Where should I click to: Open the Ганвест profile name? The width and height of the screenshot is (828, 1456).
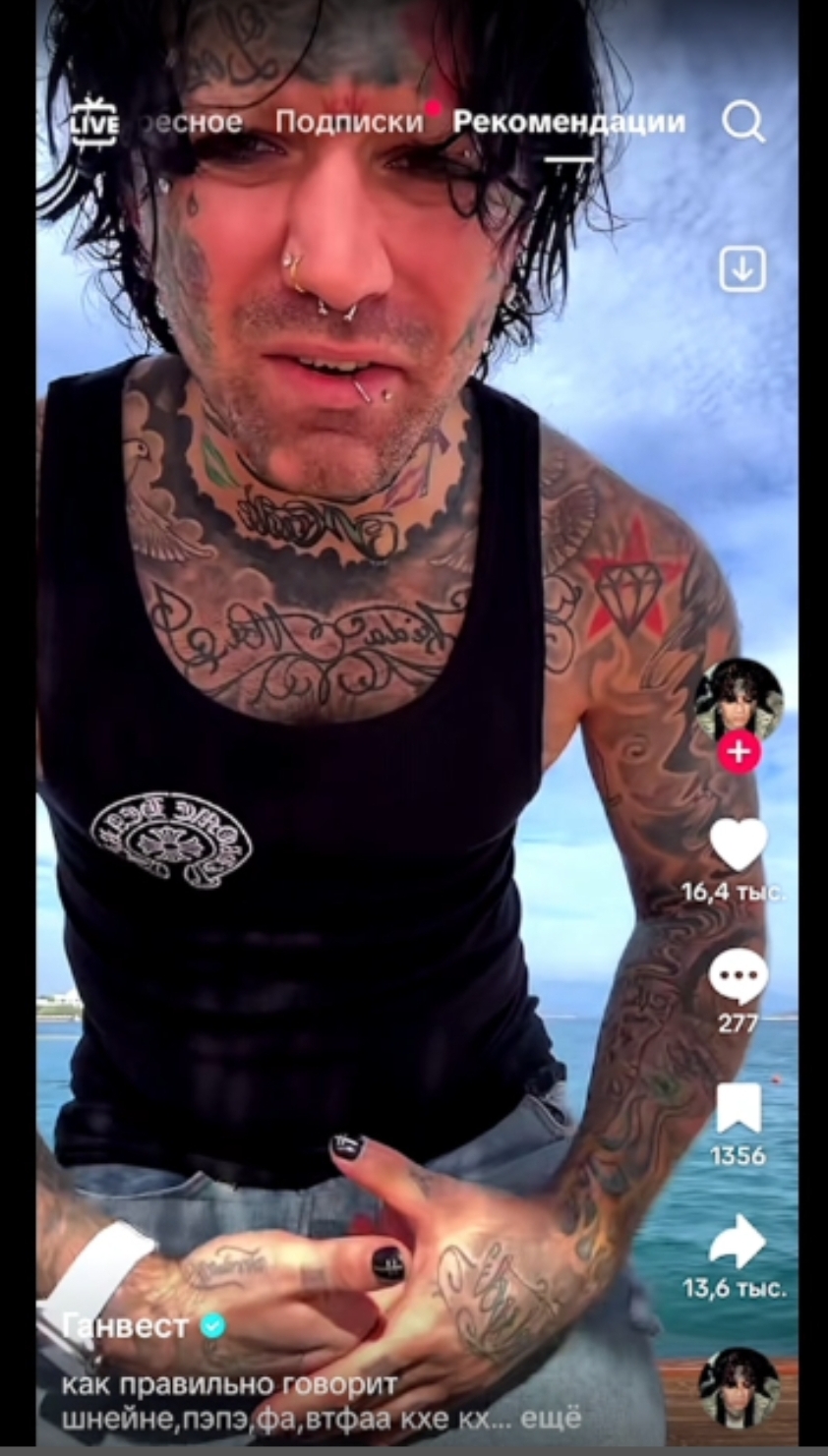point(125,1325)
